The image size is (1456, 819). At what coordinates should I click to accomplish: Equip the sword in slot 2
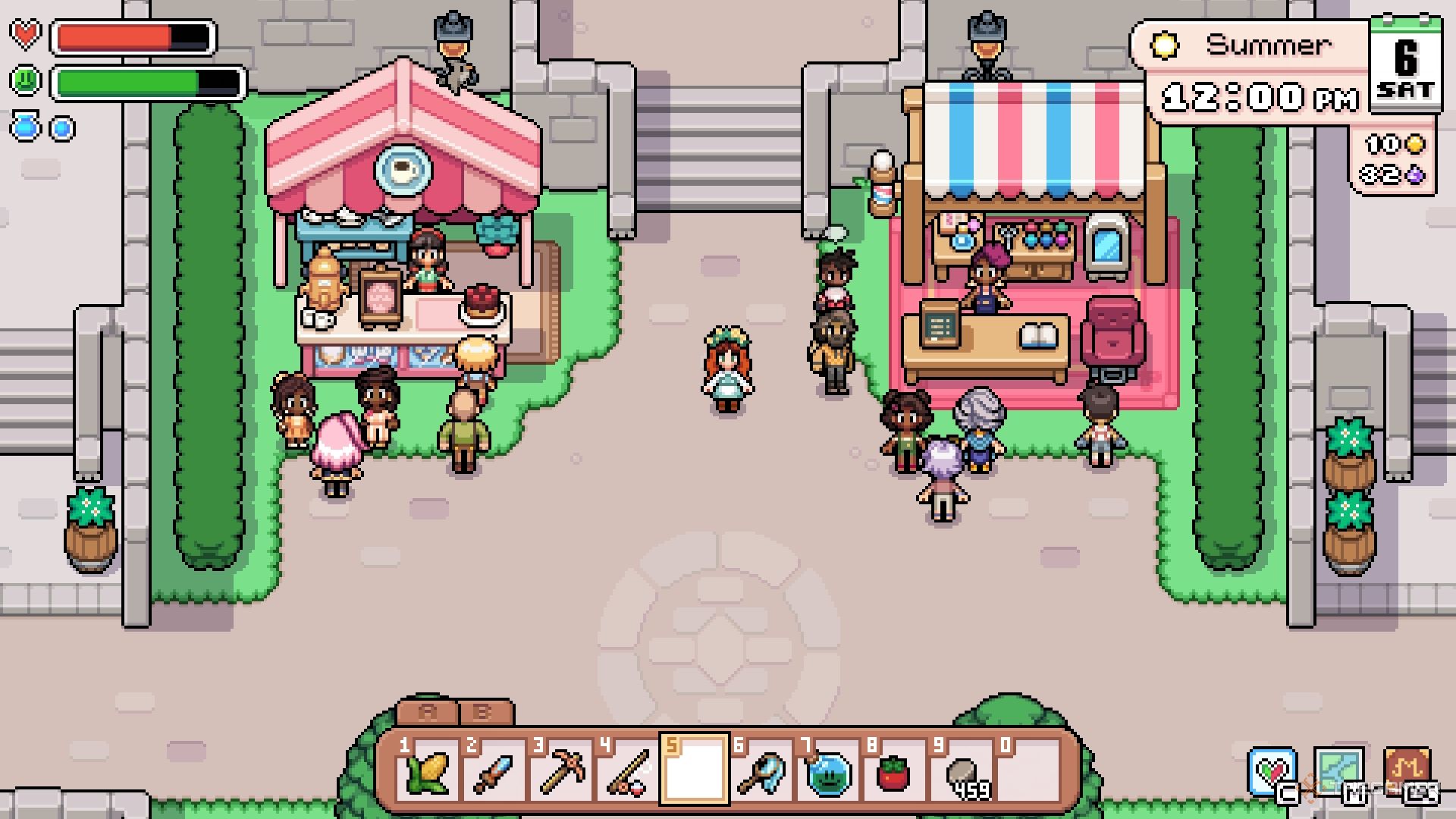494,770
